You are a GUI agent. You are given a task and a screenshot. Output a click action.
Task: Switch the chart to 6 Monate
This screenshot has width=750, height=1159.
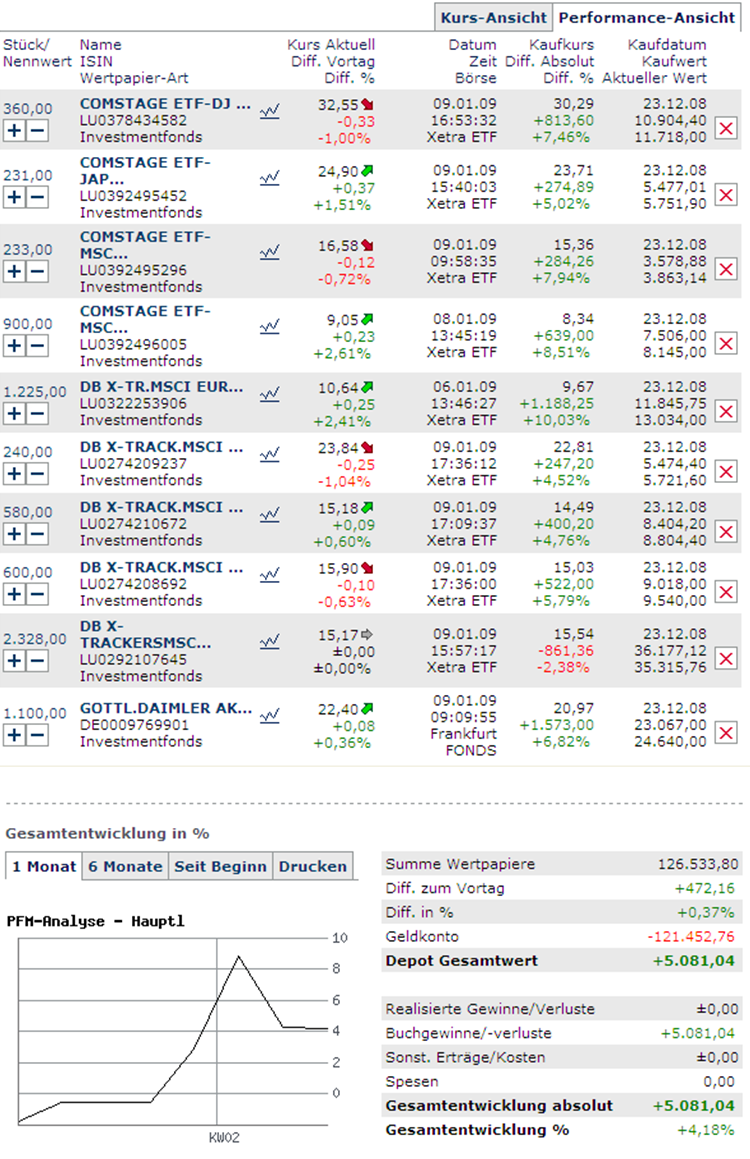(x=125, y=867)
